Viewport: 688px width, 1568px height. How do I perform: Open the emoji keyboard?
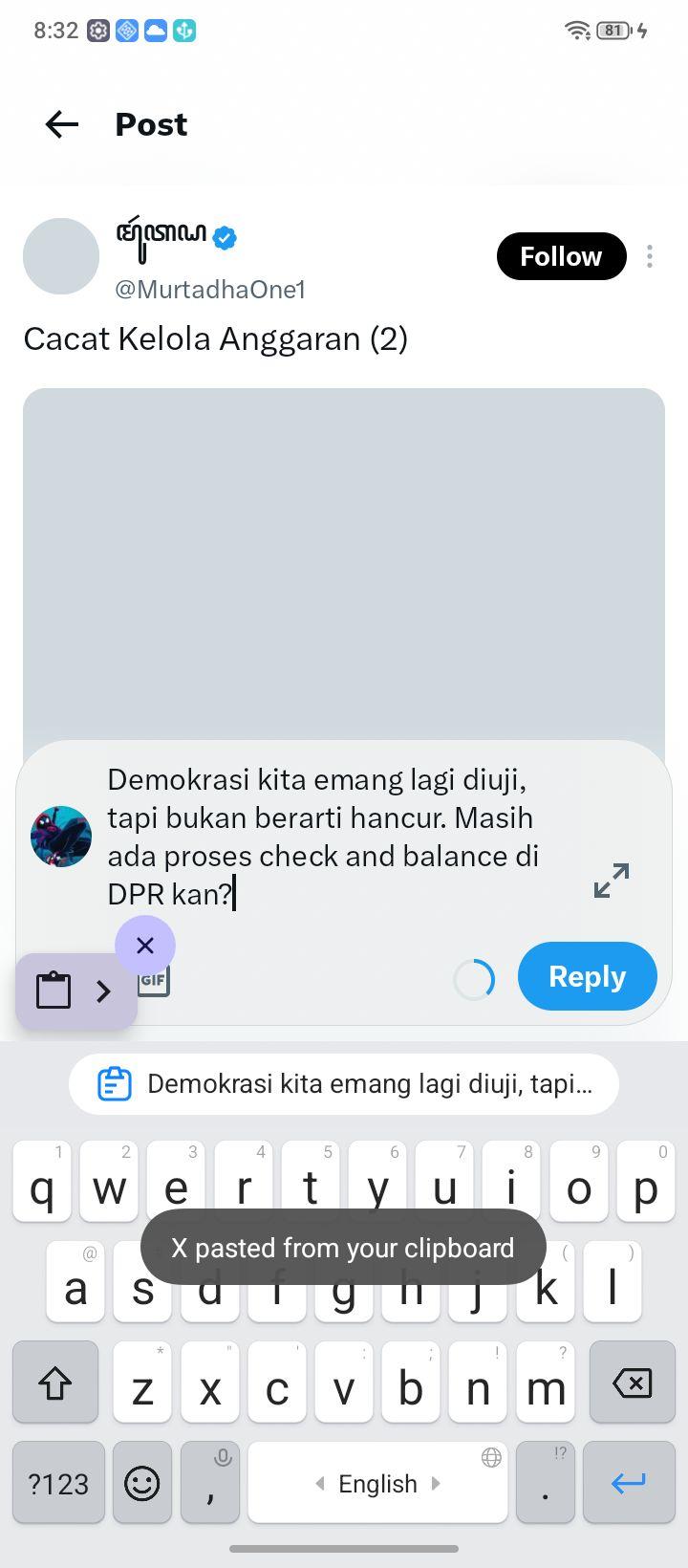(x=142, y=1483)
